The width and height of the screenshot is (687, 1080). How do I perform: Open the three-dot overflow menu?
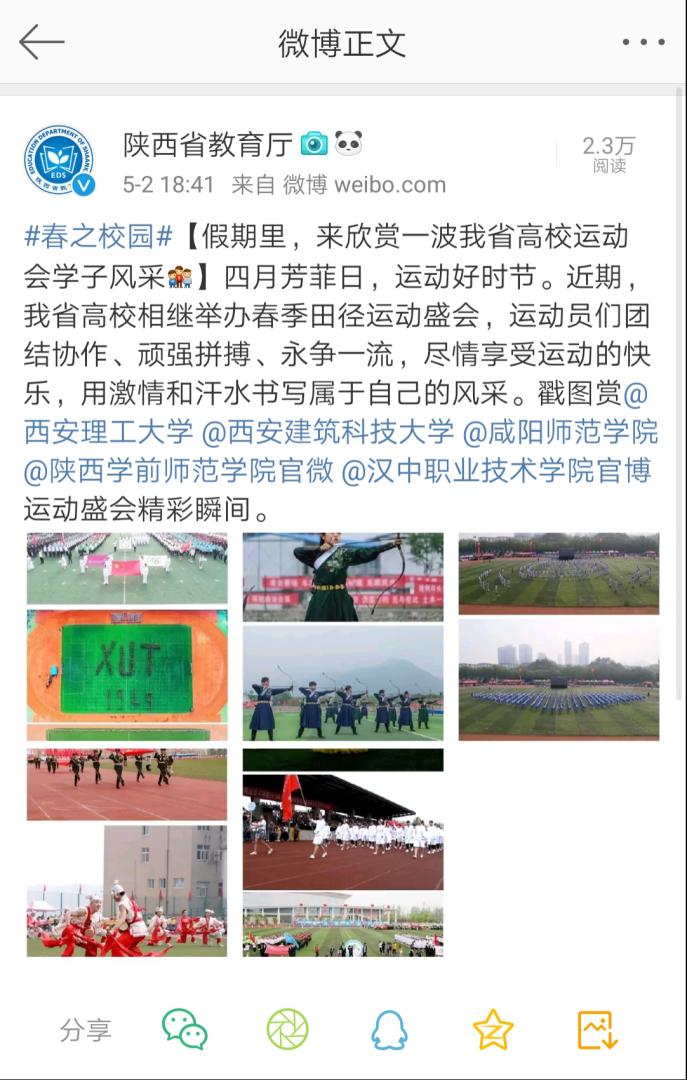pyautogui.click(x=643, y=42)
